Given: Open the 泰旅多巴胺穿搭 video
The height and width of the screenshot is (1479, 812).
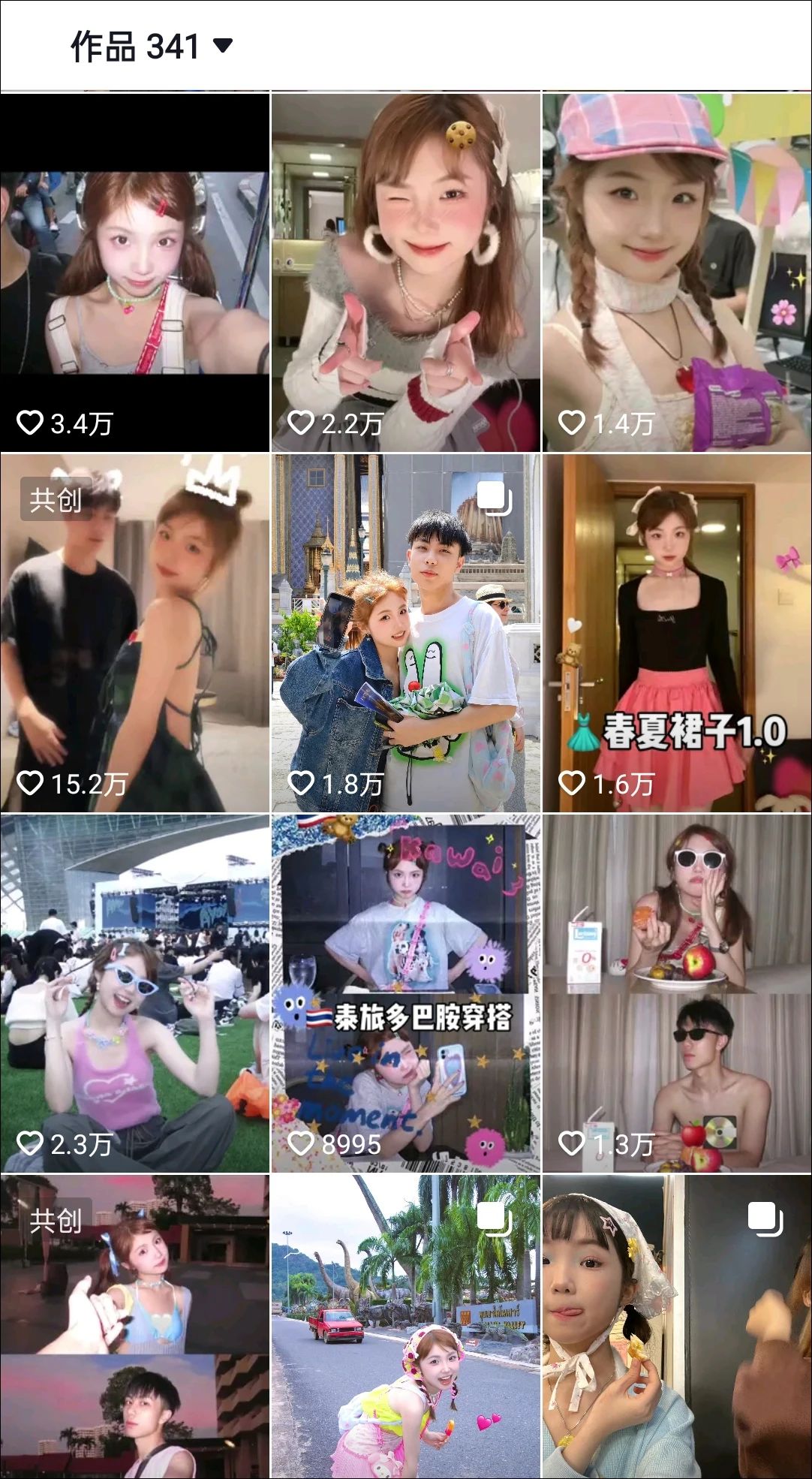Looking at the screenshot, I should [x=405, y=993].
